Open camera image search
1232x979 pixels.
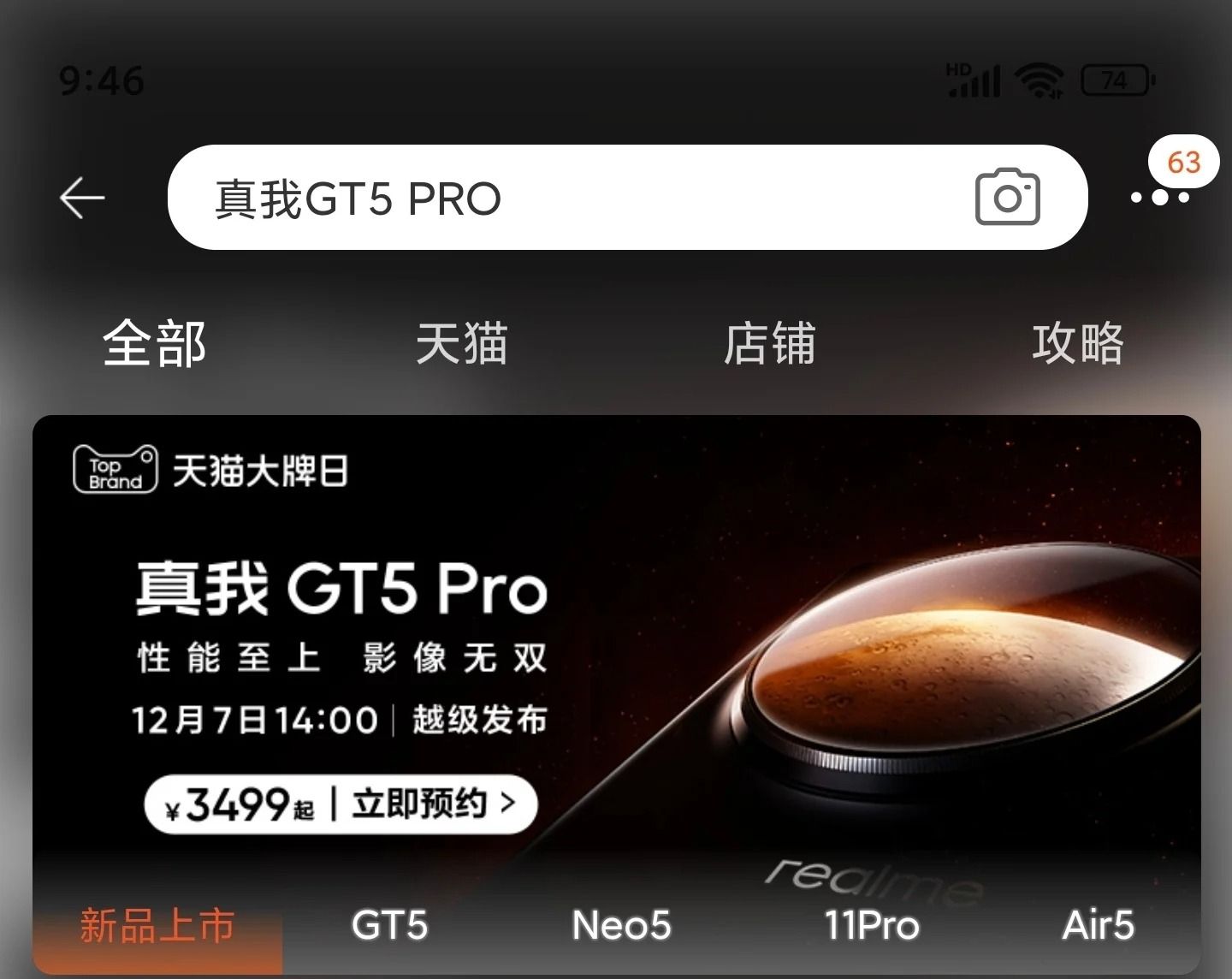(1007, 198)
